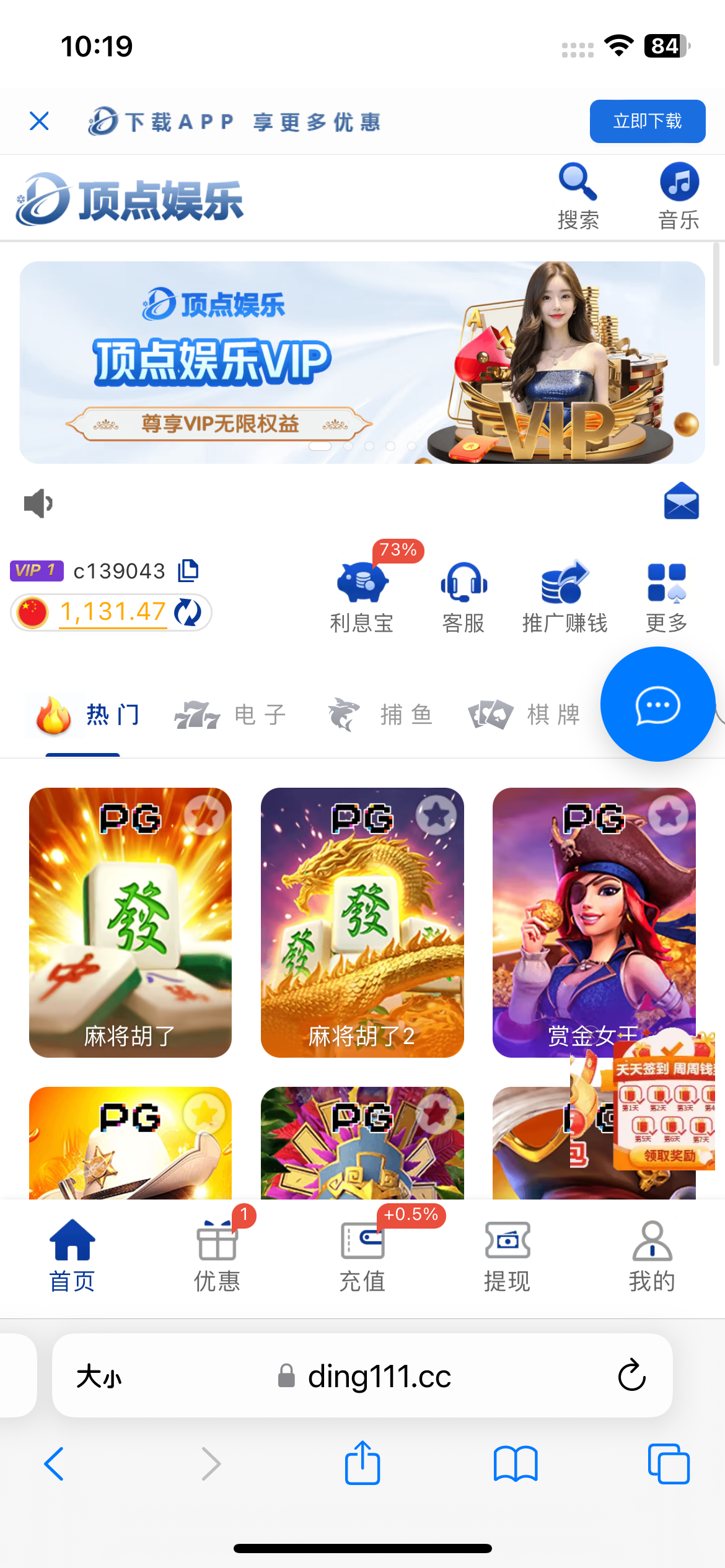This screenshot has width=725, height=1568.
Task: Dismiss the download APP banner
Action: (x=39, y=121)
